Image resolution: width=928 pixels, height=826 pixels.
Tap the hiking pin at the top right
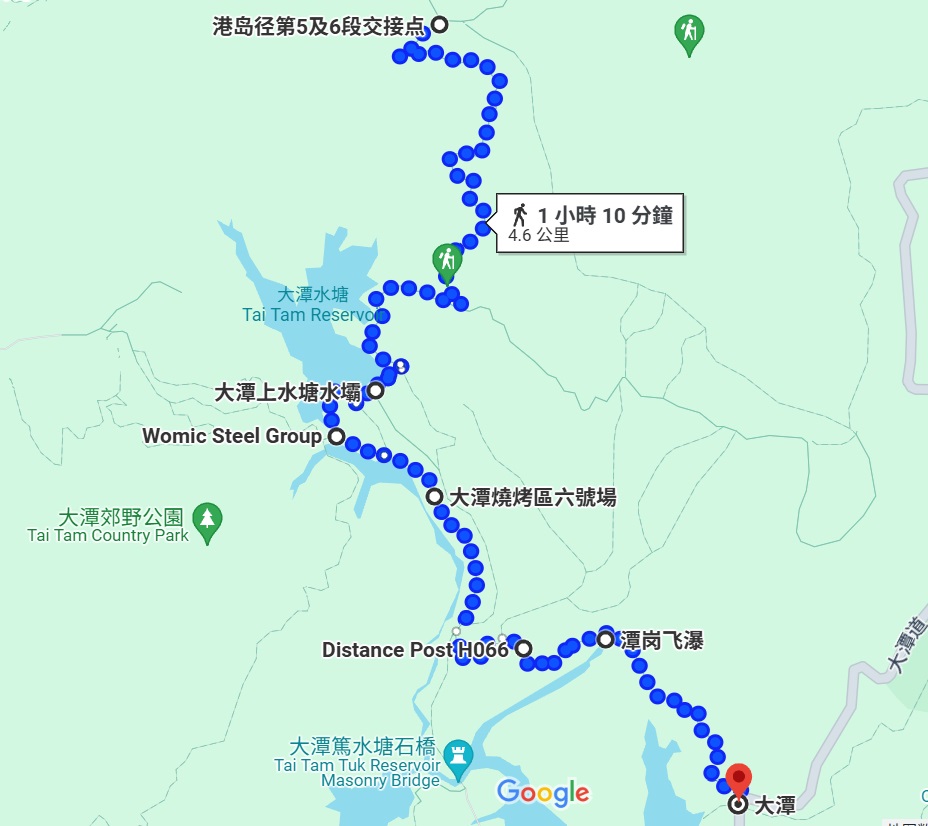688,32
